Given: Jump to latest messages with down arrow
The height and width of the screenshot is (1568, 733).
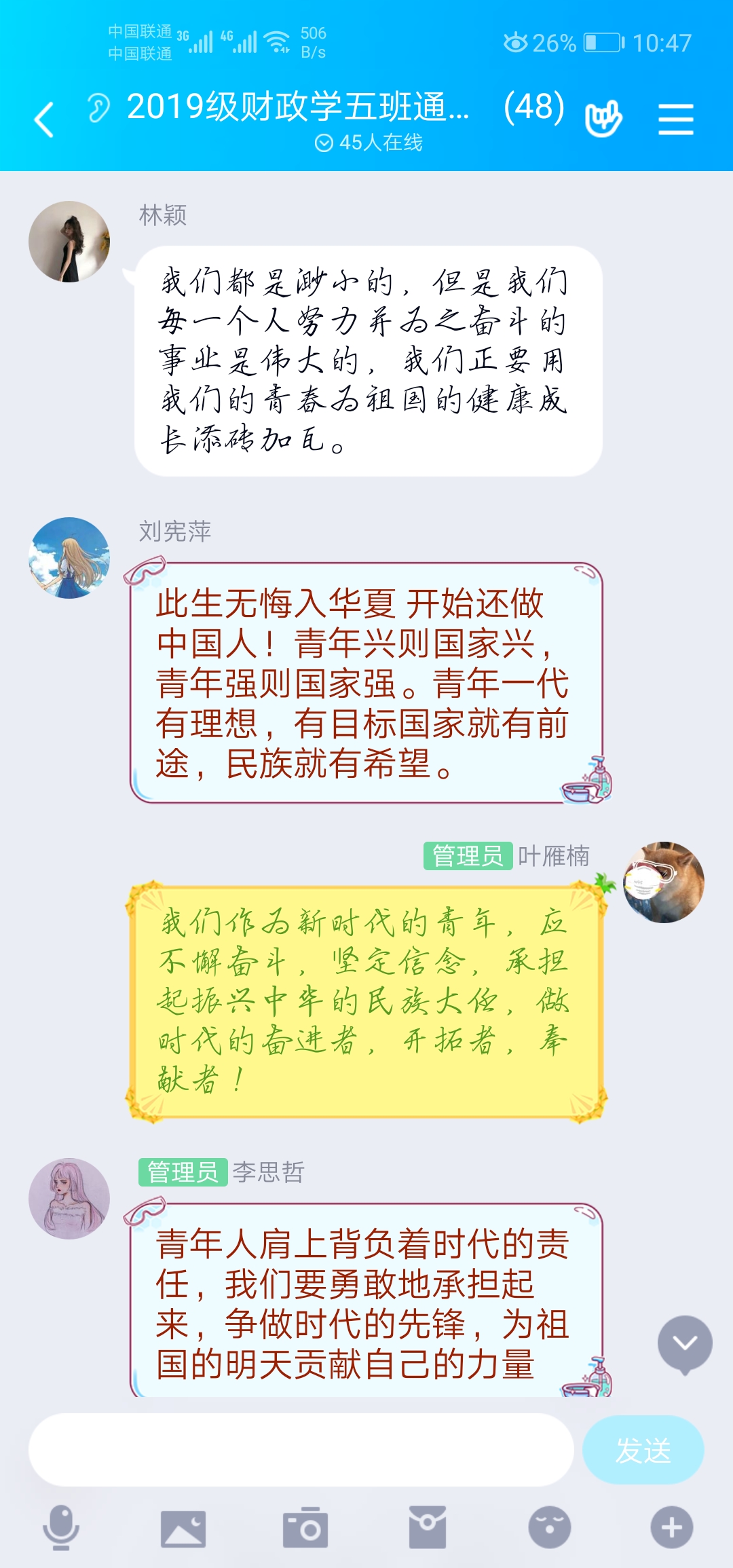Looking at the screenshot, I should [x=684, y=1344].
